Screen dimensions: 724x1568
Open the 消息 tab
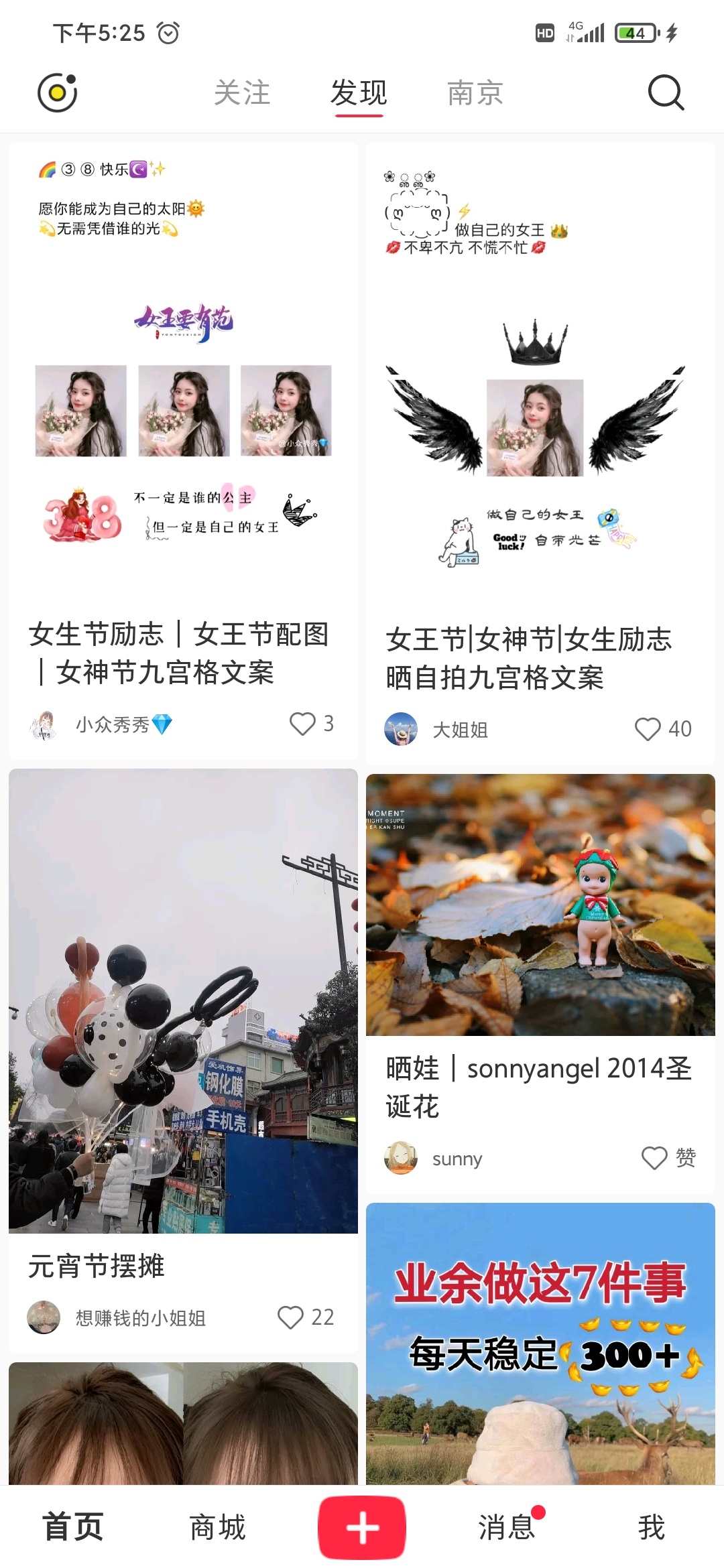coord(507,1527)
